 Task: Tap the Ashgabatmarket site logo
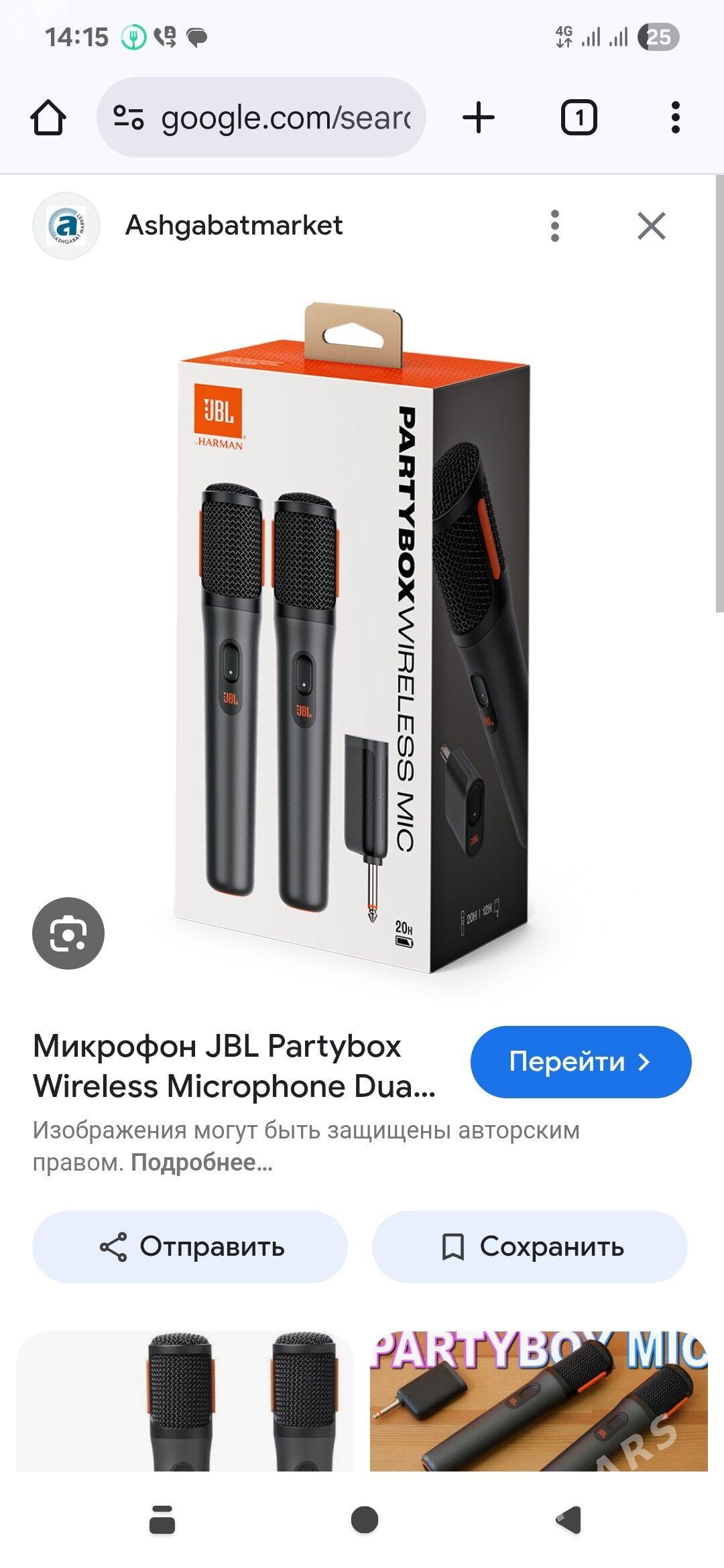pyautogui.click(x=64, y=224)
